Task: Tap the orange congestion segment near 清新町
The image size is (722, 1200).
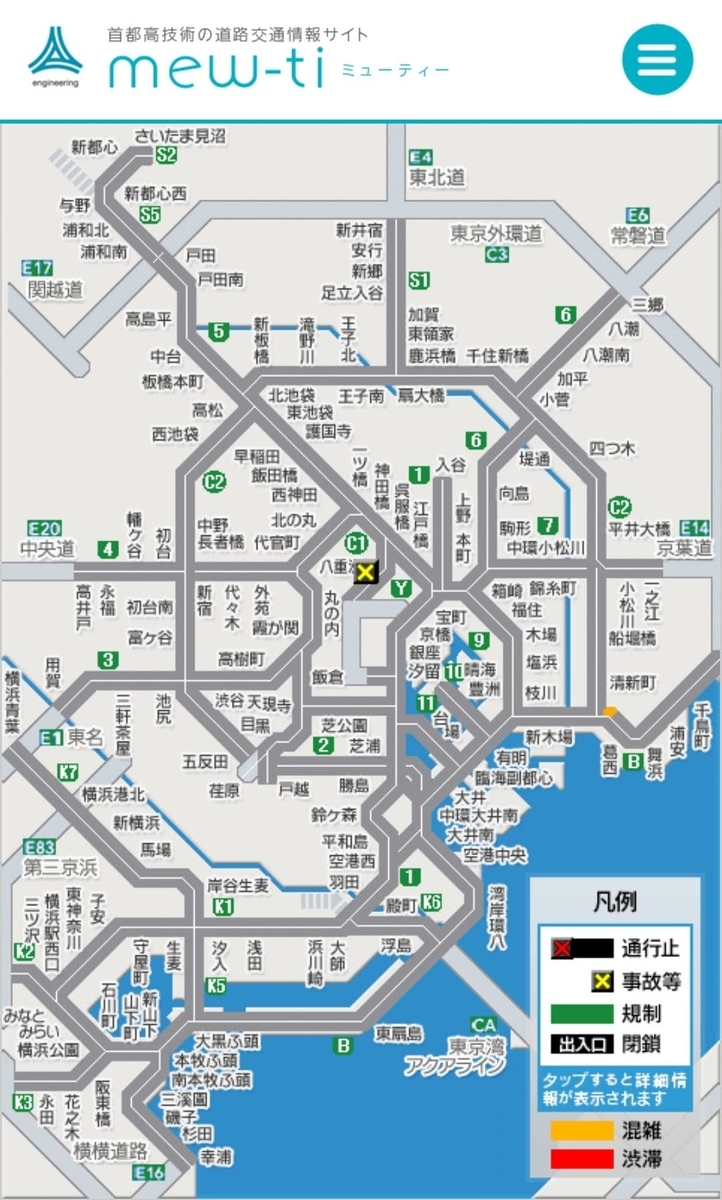Action: pos(609,711)
